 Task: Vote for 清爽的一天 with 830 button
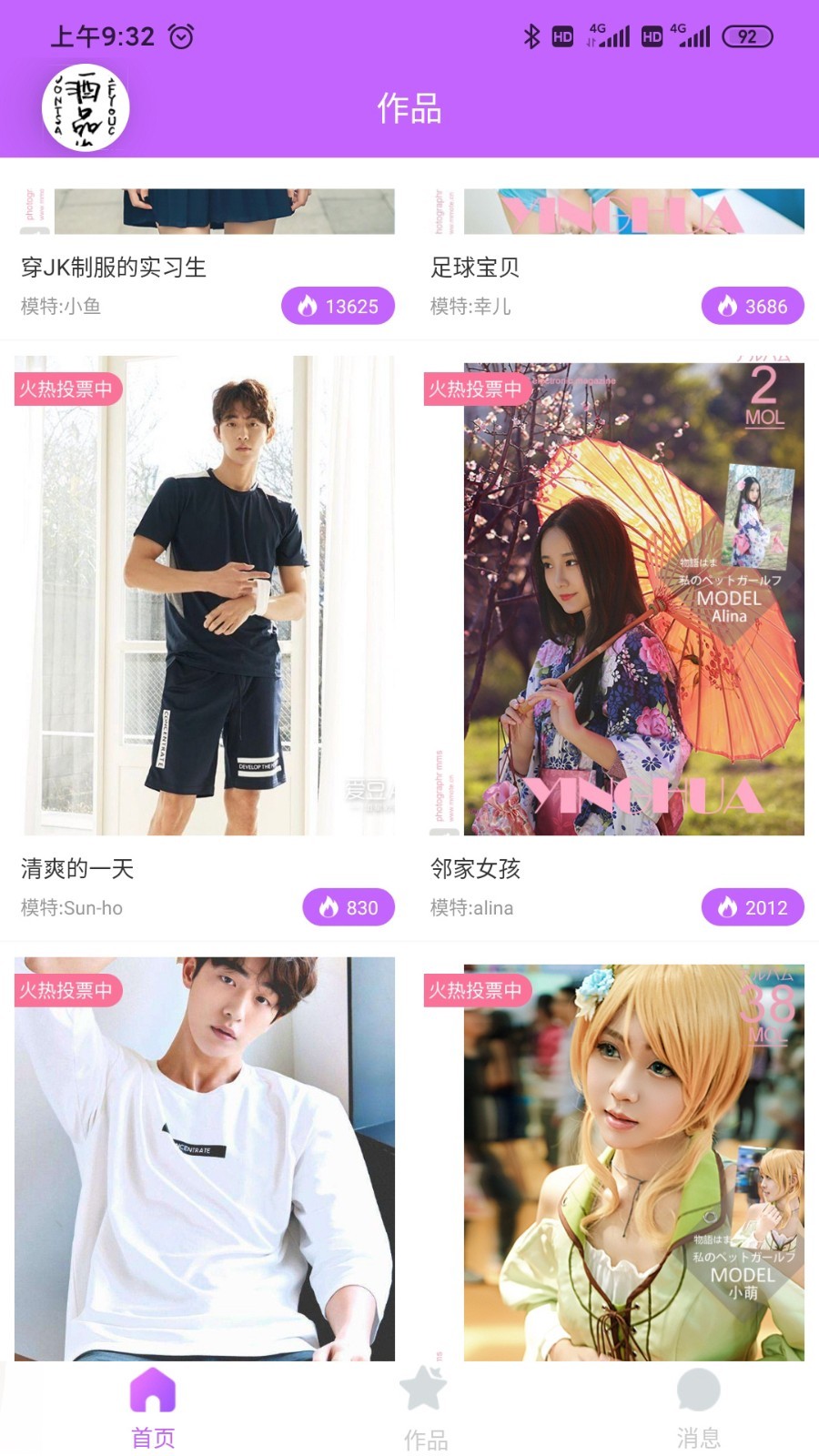click(349, 907)
